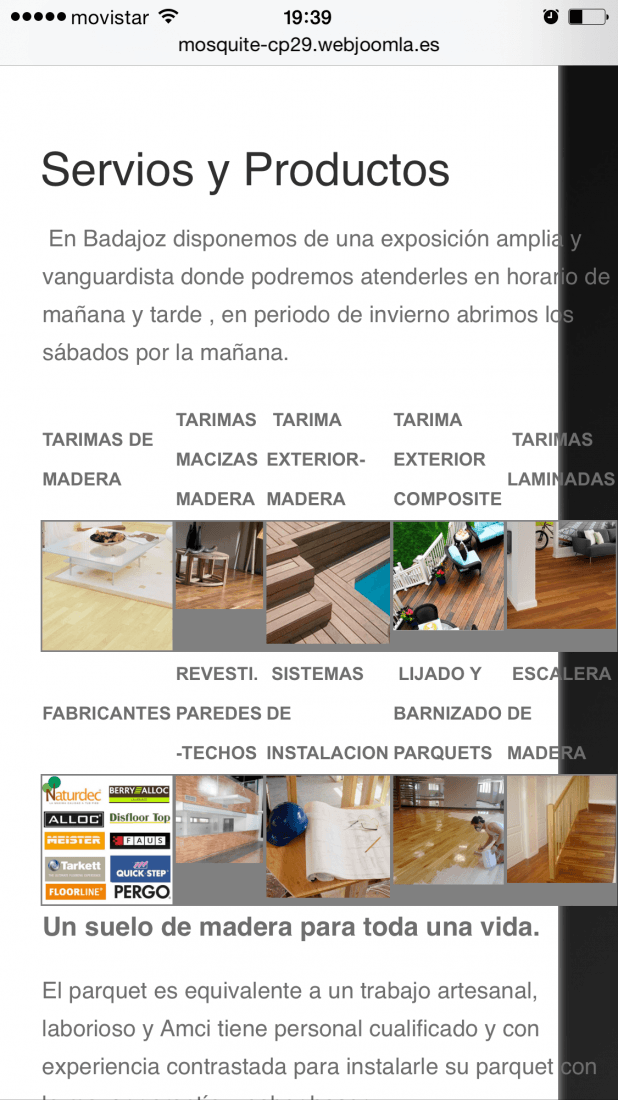Viewport: 618px width, 1100px height.
Task: Open the Tarimas Laminadas image
Action: click(x=562, y=575)
